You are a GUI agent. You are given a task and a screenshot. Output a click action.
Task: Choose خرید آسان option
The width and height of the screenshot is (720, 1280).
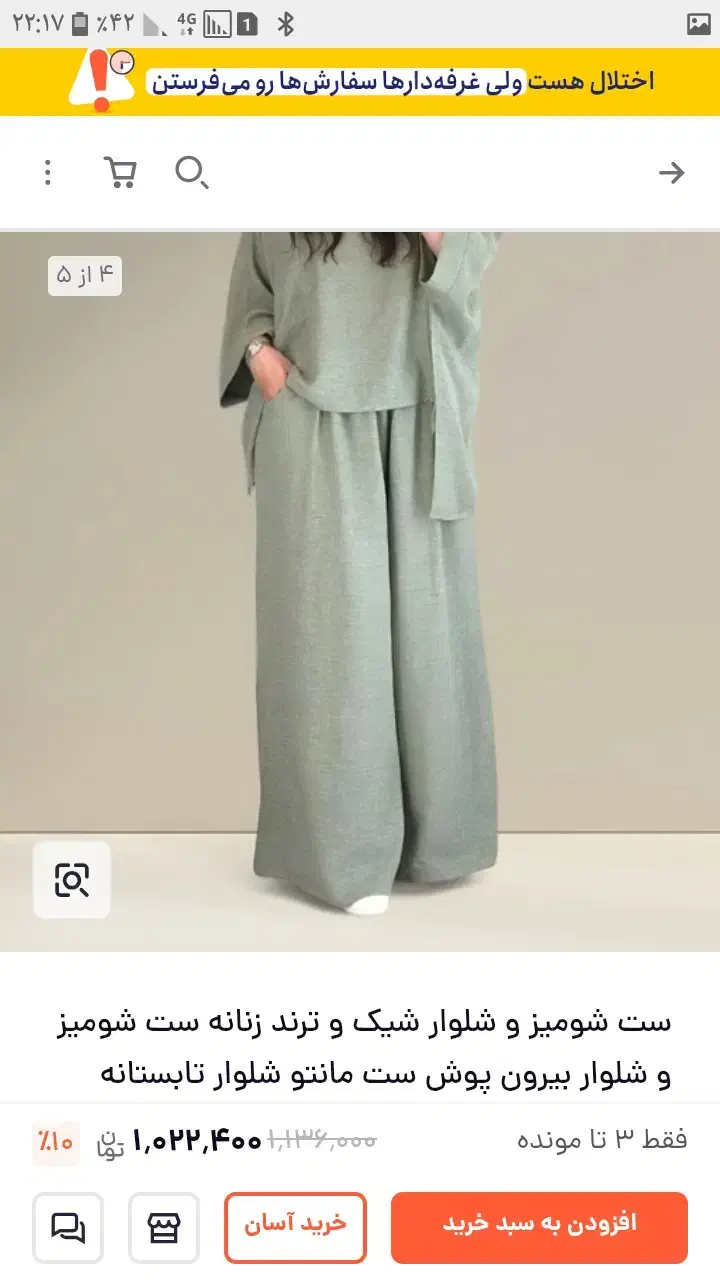point(295,1227)
